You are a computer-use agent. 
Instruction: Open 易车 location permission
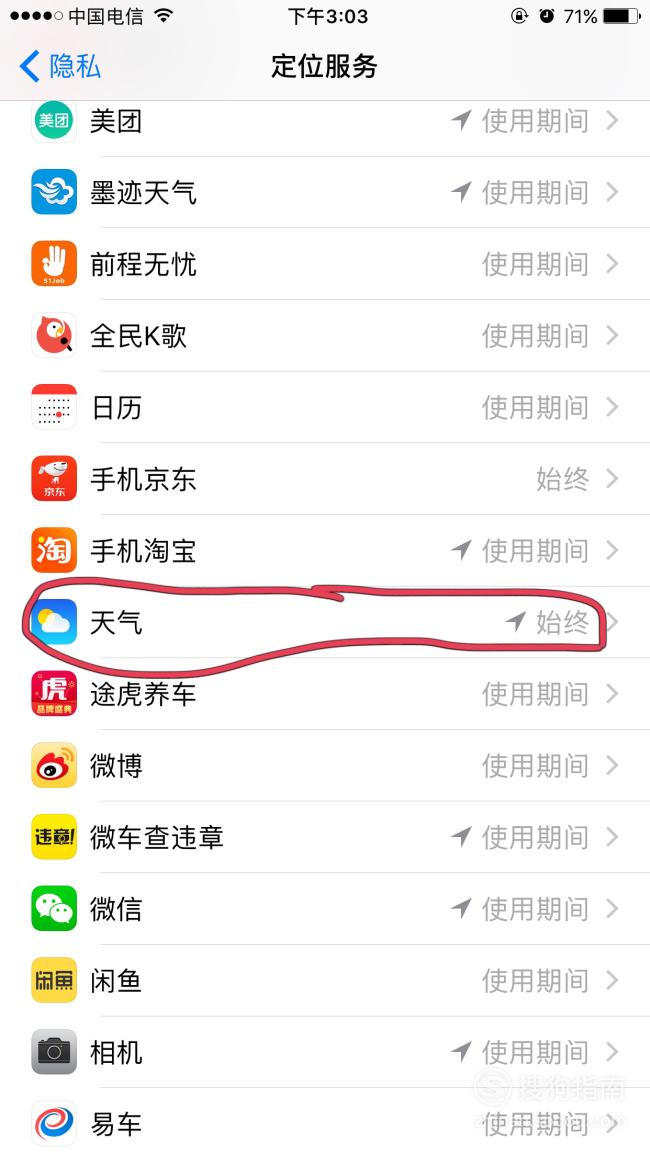click(x=325, y=1124)
